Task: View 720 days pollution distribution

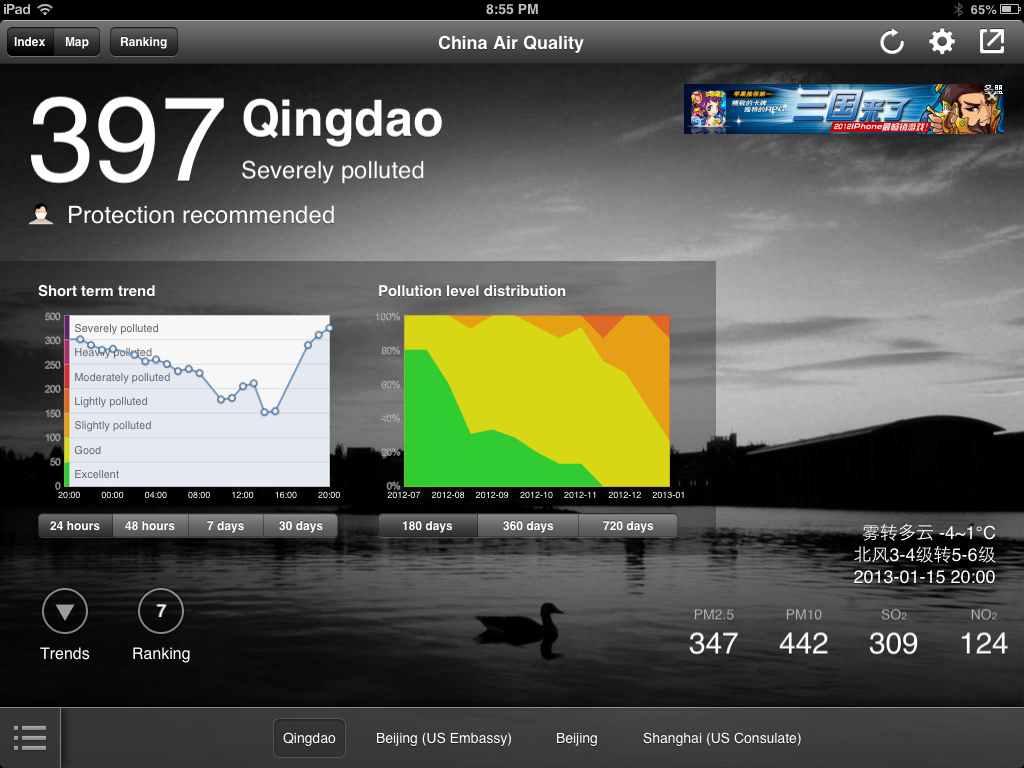Action: (628, 526)
